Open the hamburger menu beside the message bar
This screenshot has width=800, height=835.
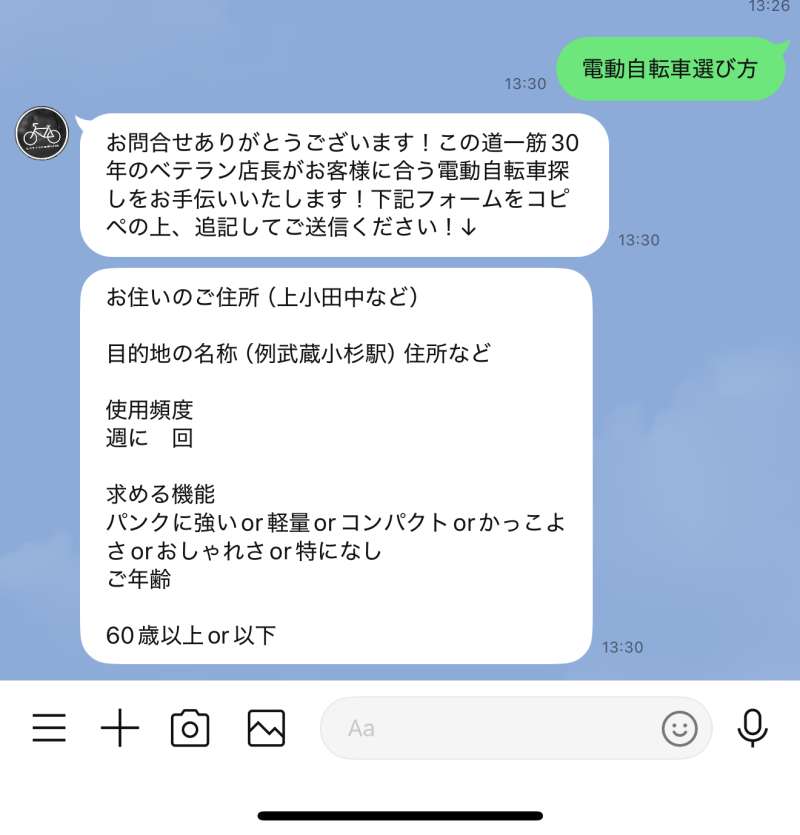coord(49,728)
